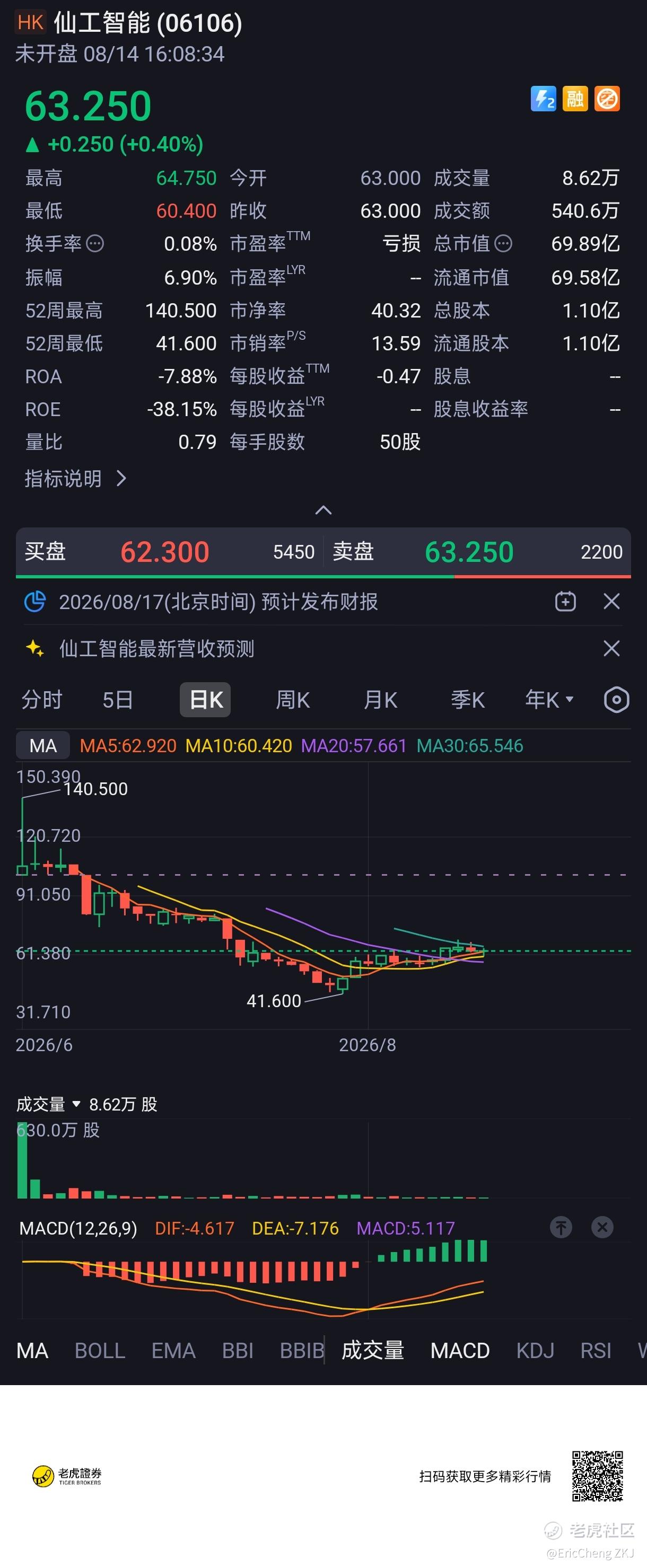Add the earnings report date to calendar

coord(565,602)
